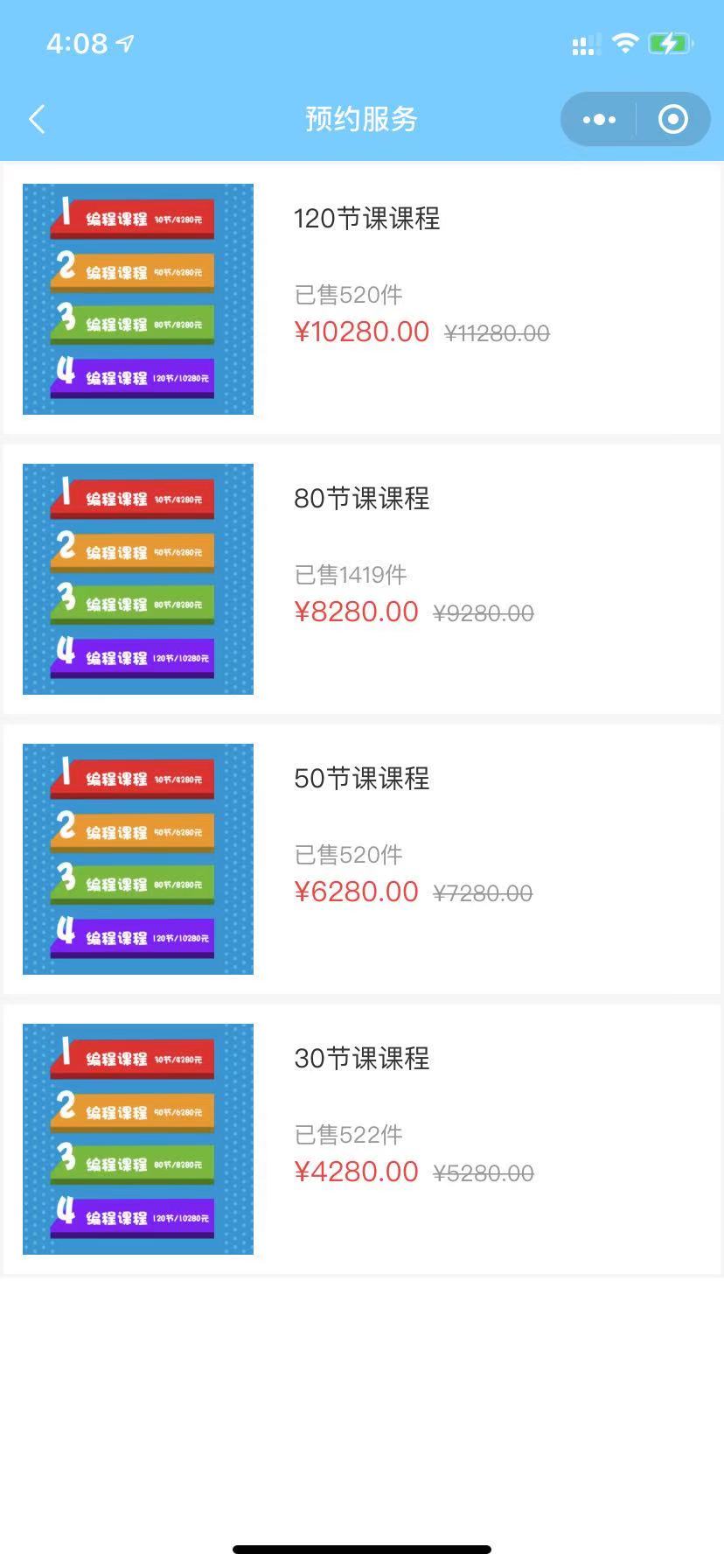Select the 80节课课程 course listing
This screenshot has height=1568, width=724.
point(362,579)
